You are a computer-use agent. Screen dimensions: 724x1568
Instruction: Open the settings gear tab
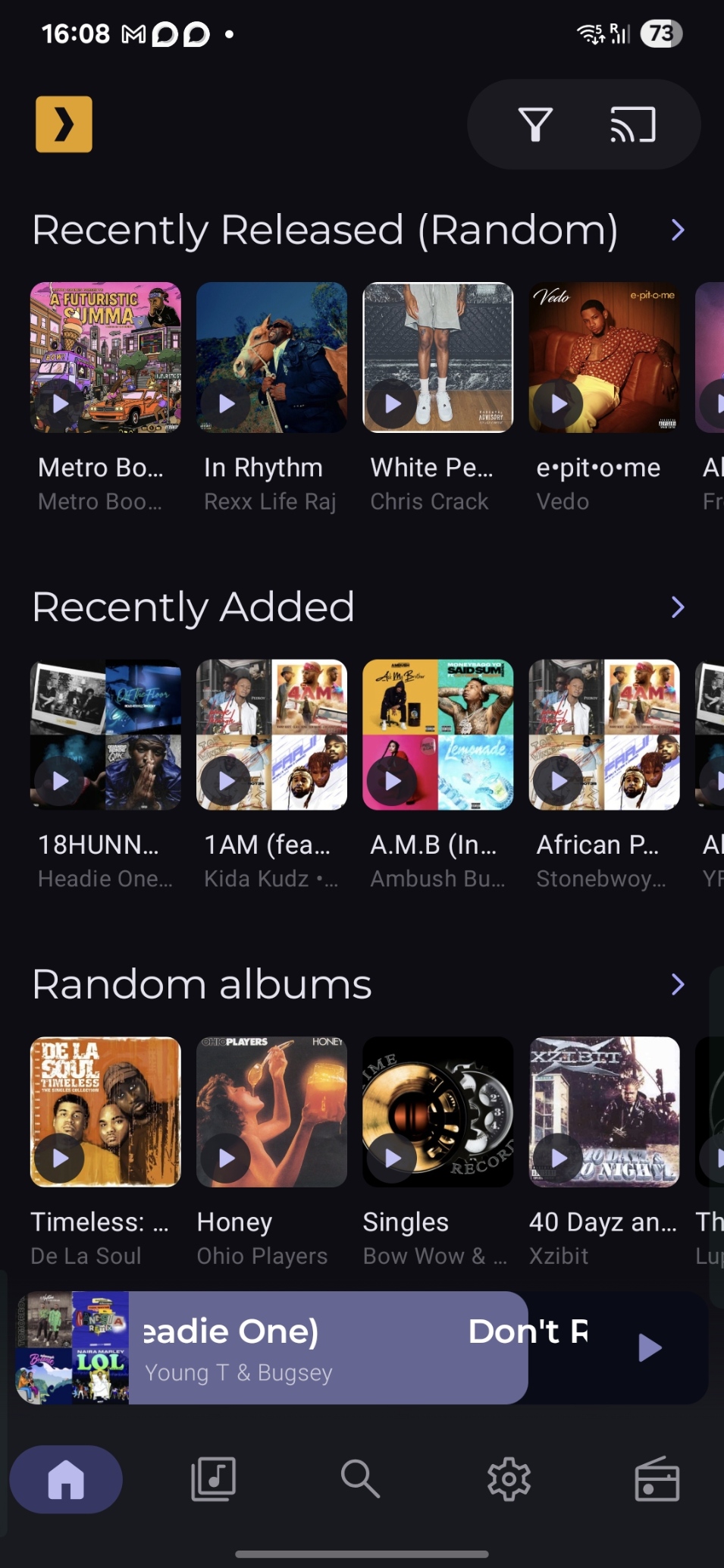[x=508, y=1479]
